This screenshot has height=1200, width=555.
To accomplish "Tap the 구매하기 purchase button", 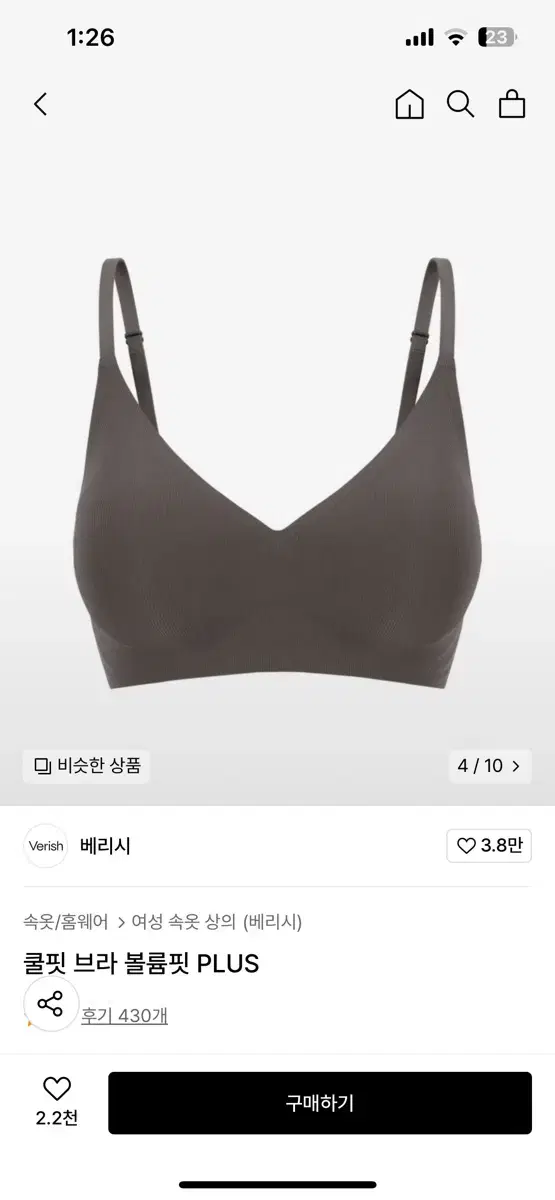I will tap(320, 1103).
